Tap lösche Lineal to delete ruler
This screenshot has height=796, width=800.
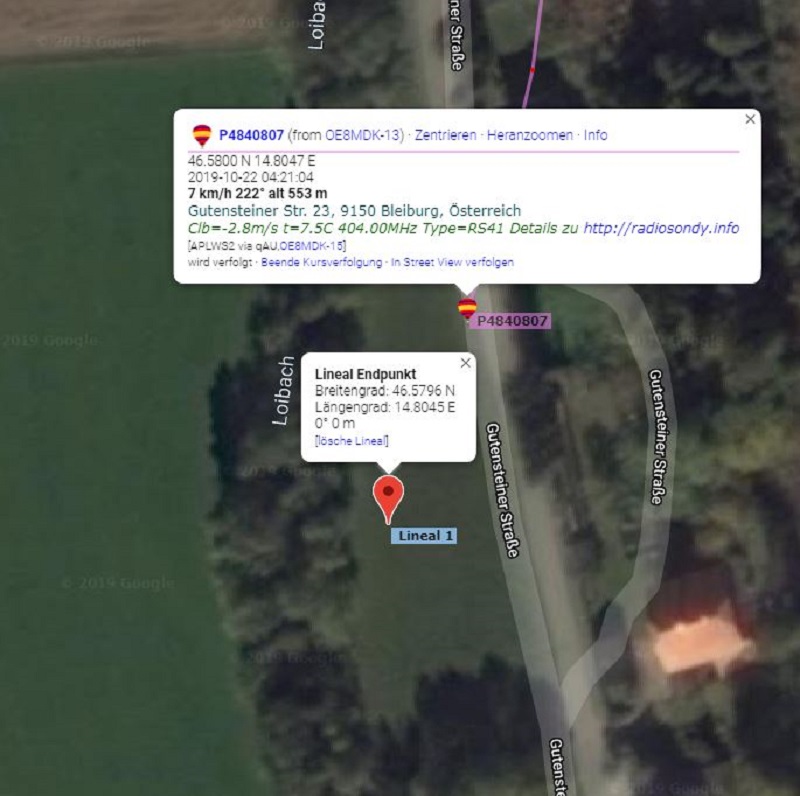[x=351, y=441]
